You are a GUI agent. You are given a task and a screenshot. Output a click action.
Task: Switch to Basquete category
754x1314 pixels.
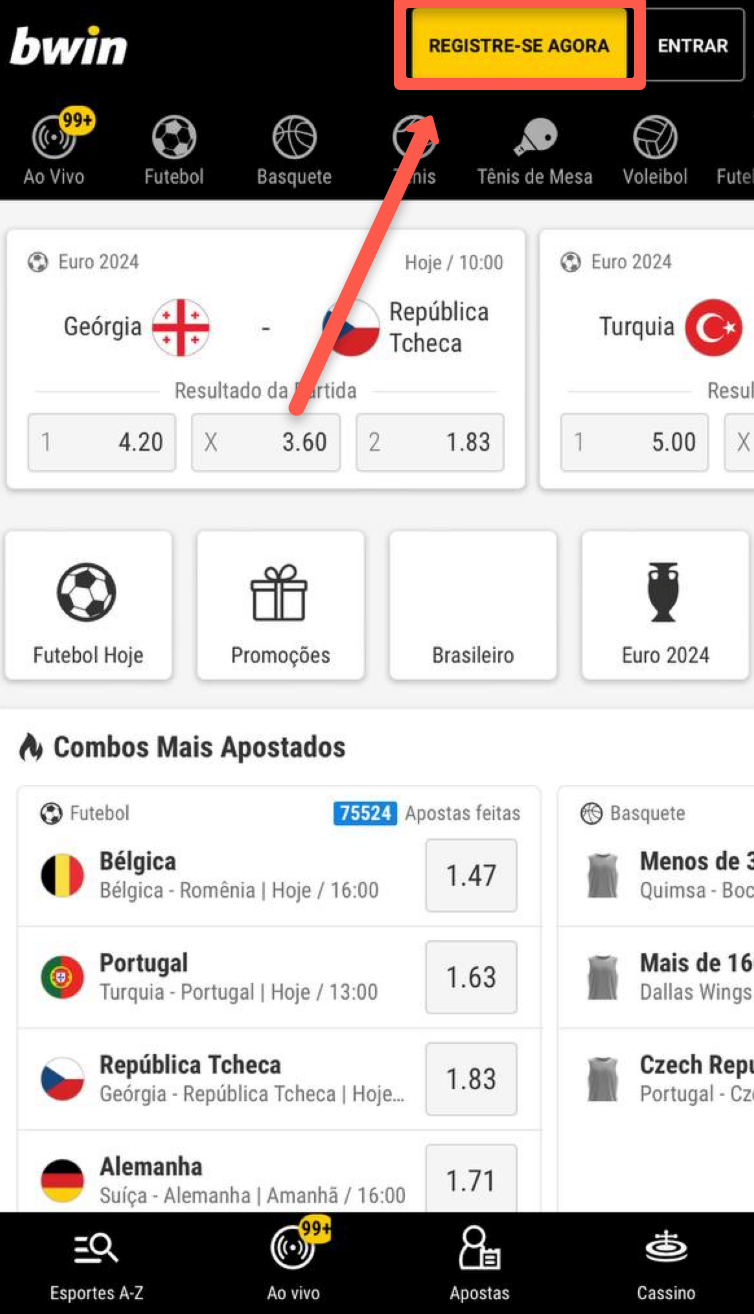(294, 150)
